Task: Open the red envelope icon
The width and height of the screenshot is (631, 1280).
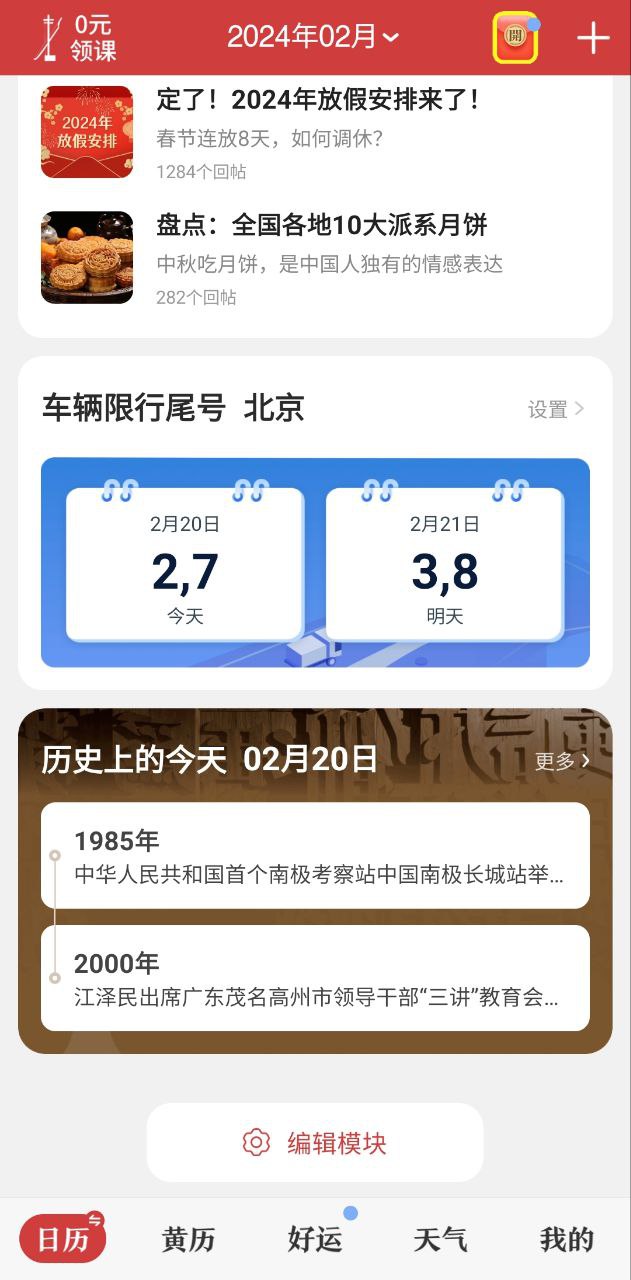Action: (515, 38)
